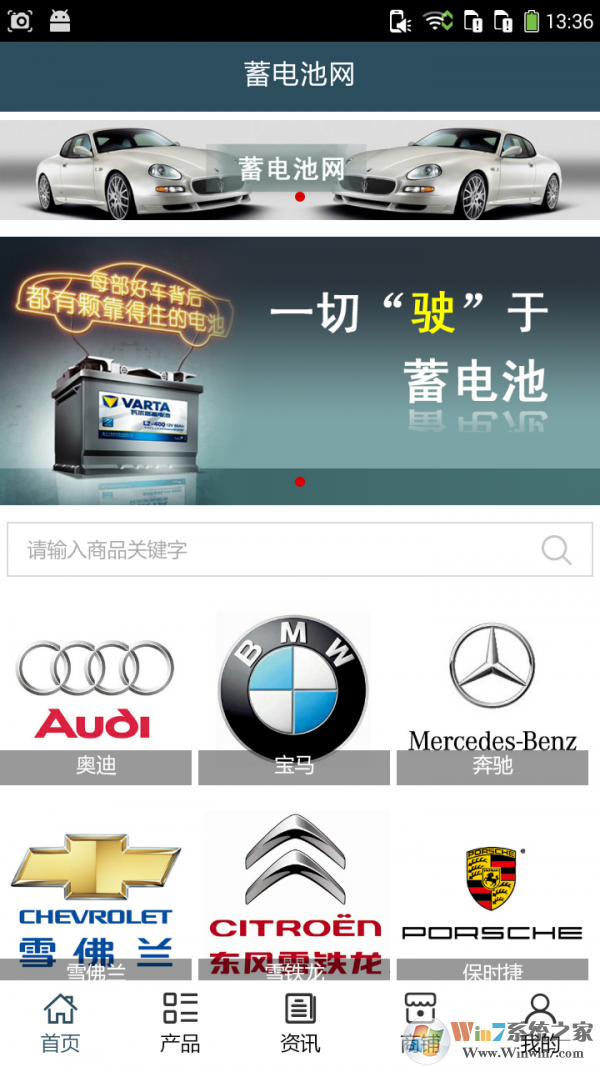Open the VARTA battery promo banner
Image resolution: width=600 pixels, height=1067 pixels.
coord(300,370)
